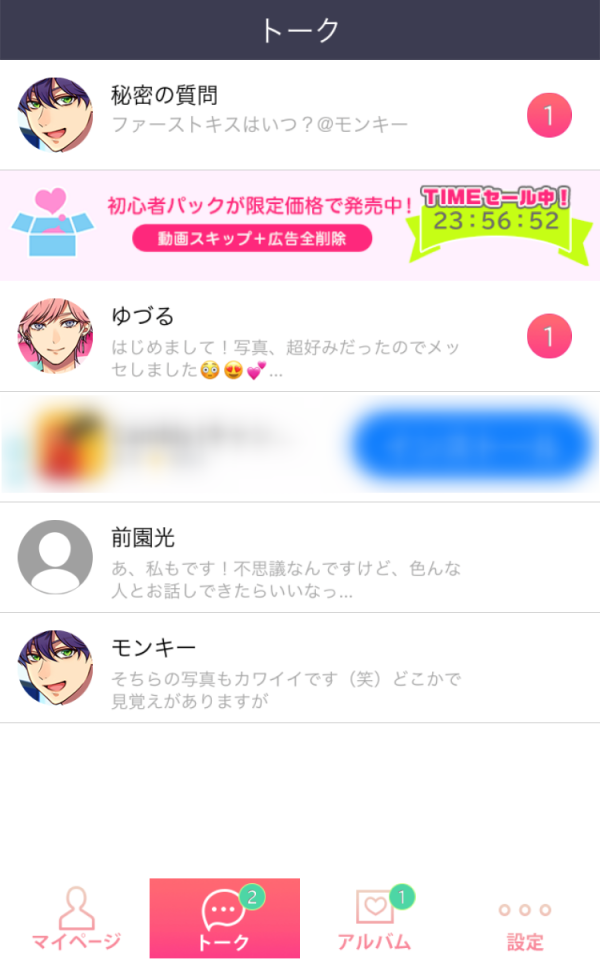Image resolution: width=600 pixels, height=960 pixels.
Task: Open the 設定 tab
Action: (525, 918)
